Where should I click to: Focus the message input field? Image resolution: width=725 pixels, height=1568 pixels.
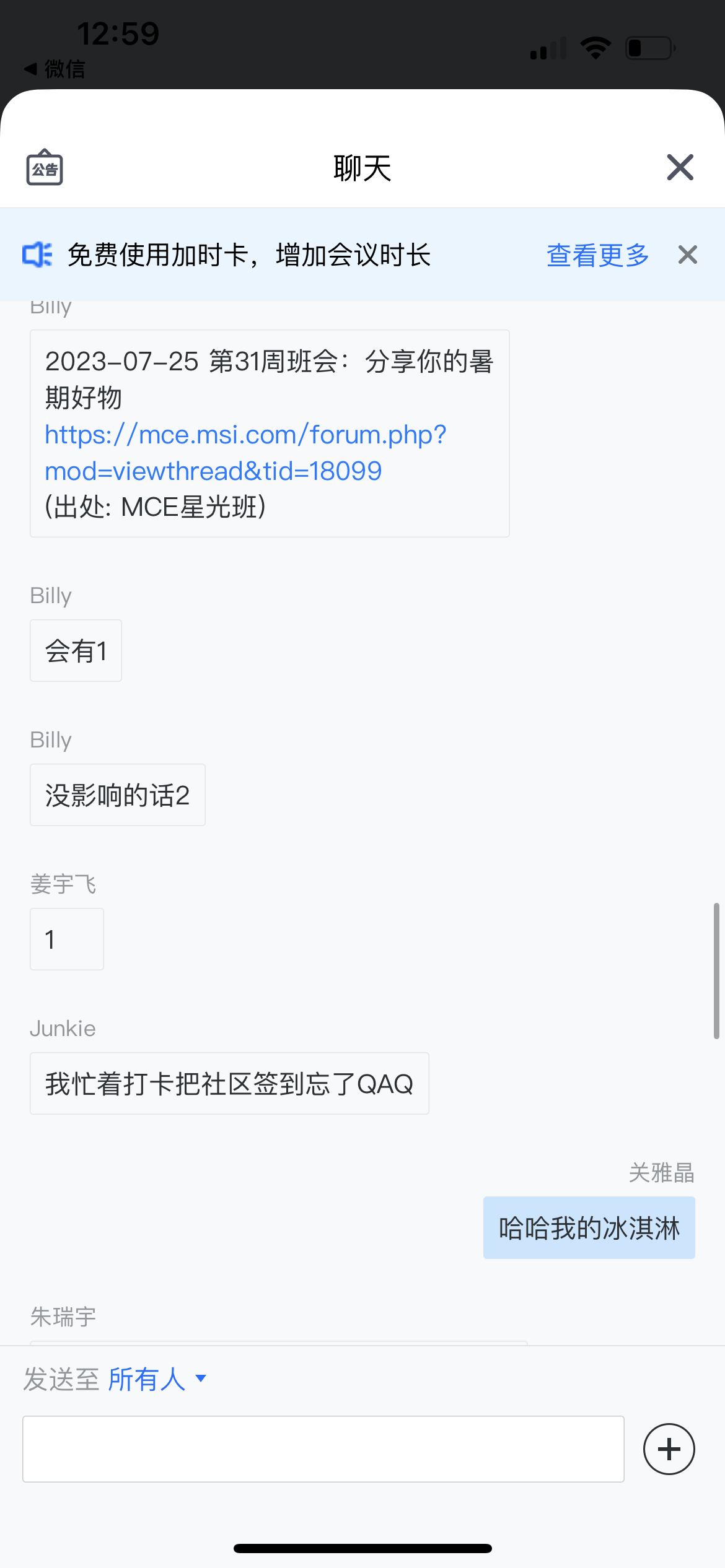click(323, 1448)
